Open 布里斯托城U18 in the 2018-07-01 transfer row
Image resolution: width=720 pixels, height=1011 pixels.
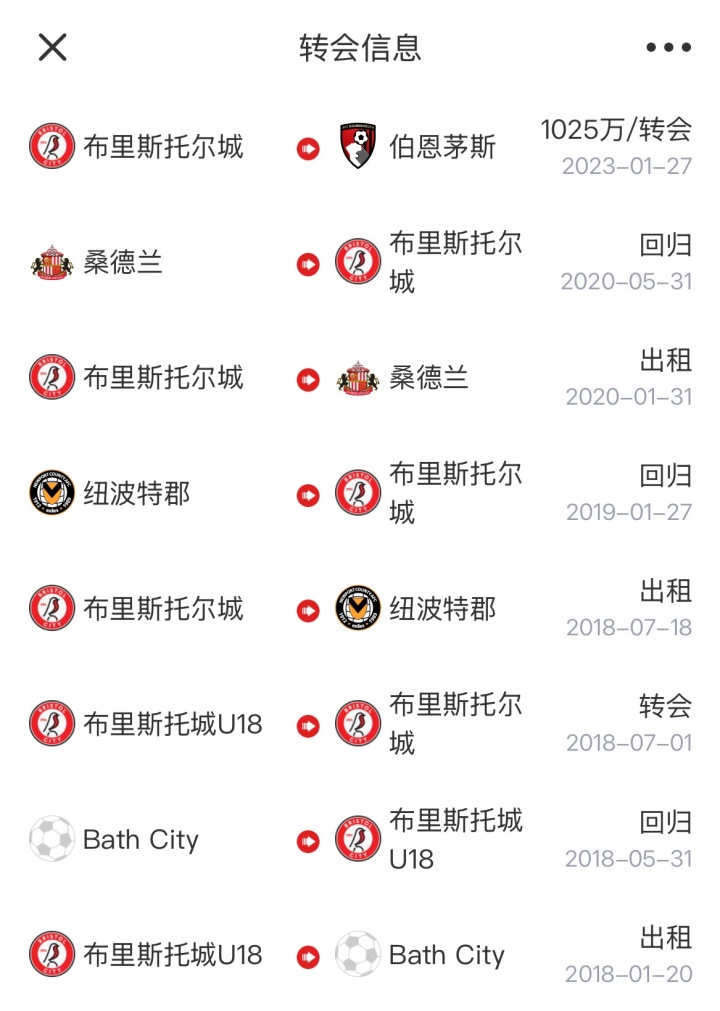(172, 724)
